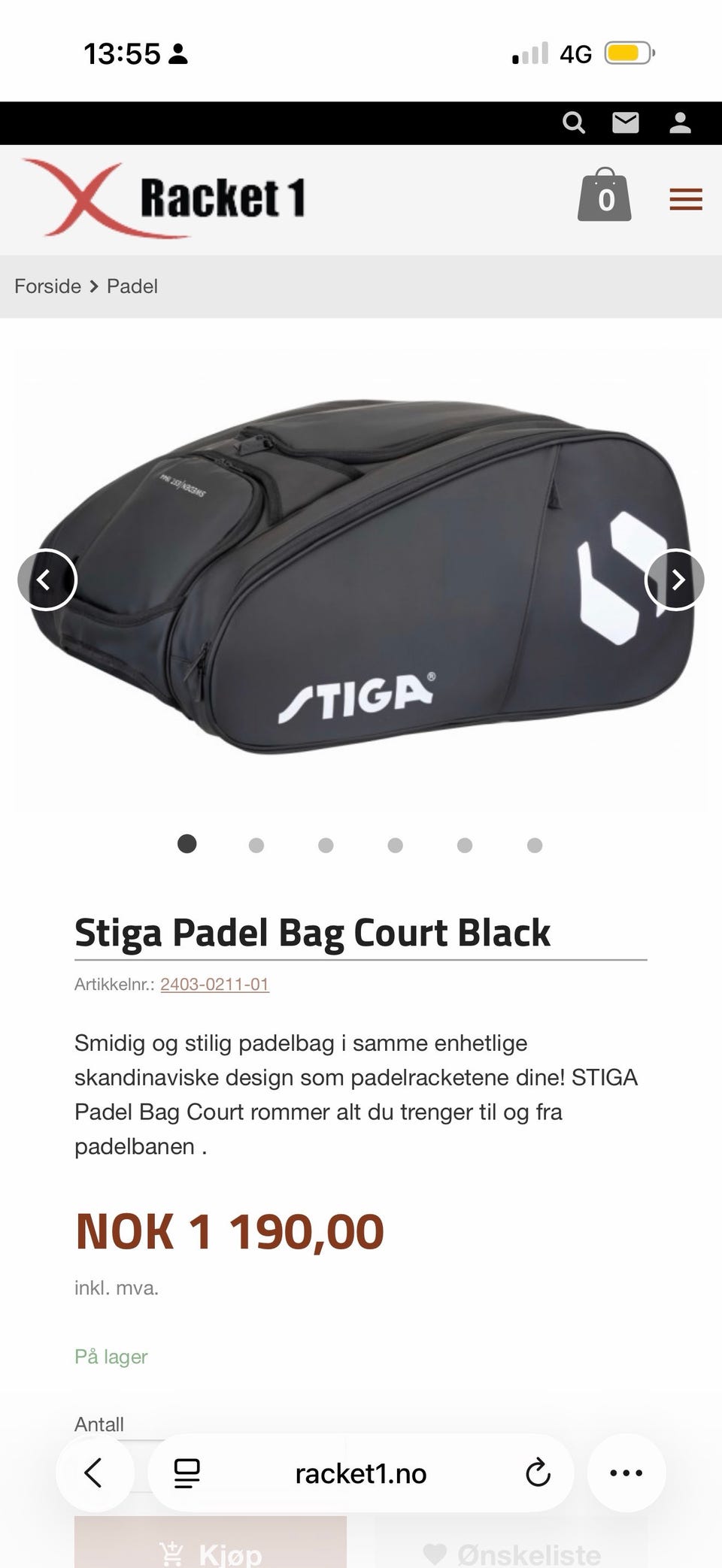Open the browser tabs icon
The image size is (722, 1568).
pyautogui.click(x=187, y=1473)
